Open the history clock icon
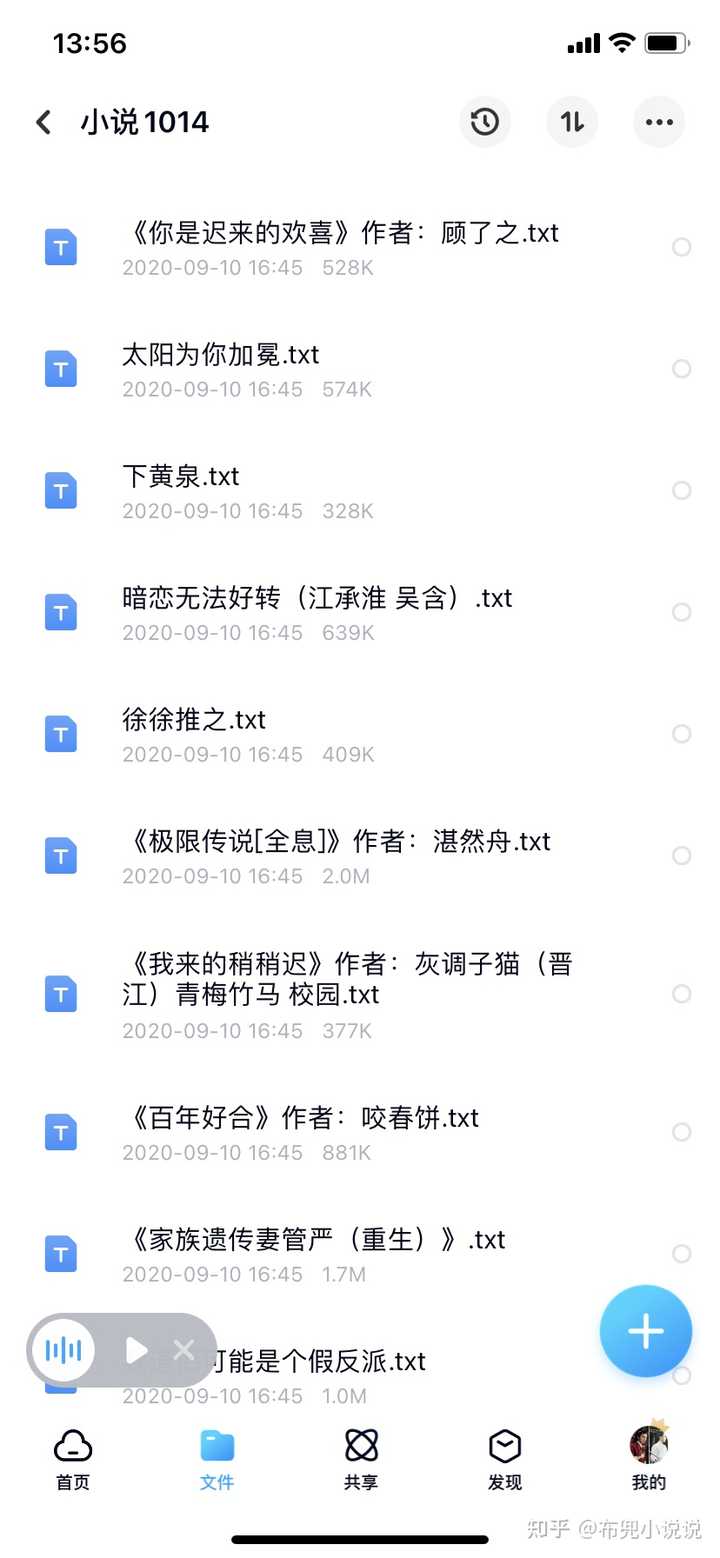The height and width of the screenshot is (1558, 720). click(x=485, y=122)
